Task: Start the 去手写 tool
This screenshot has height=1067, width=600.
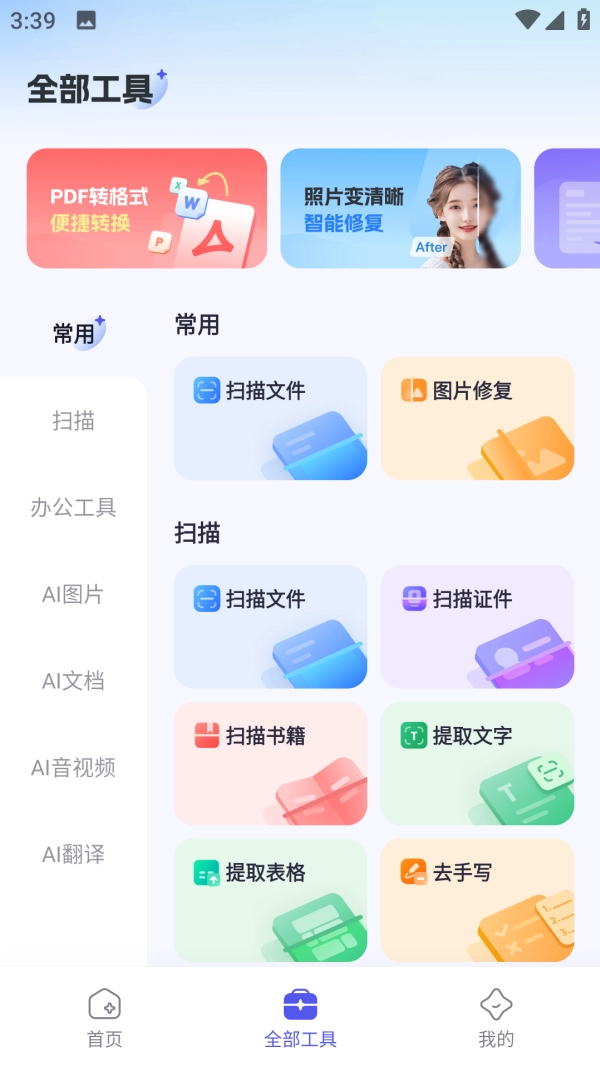Action: pyautogui.click(x=477, y=900)
